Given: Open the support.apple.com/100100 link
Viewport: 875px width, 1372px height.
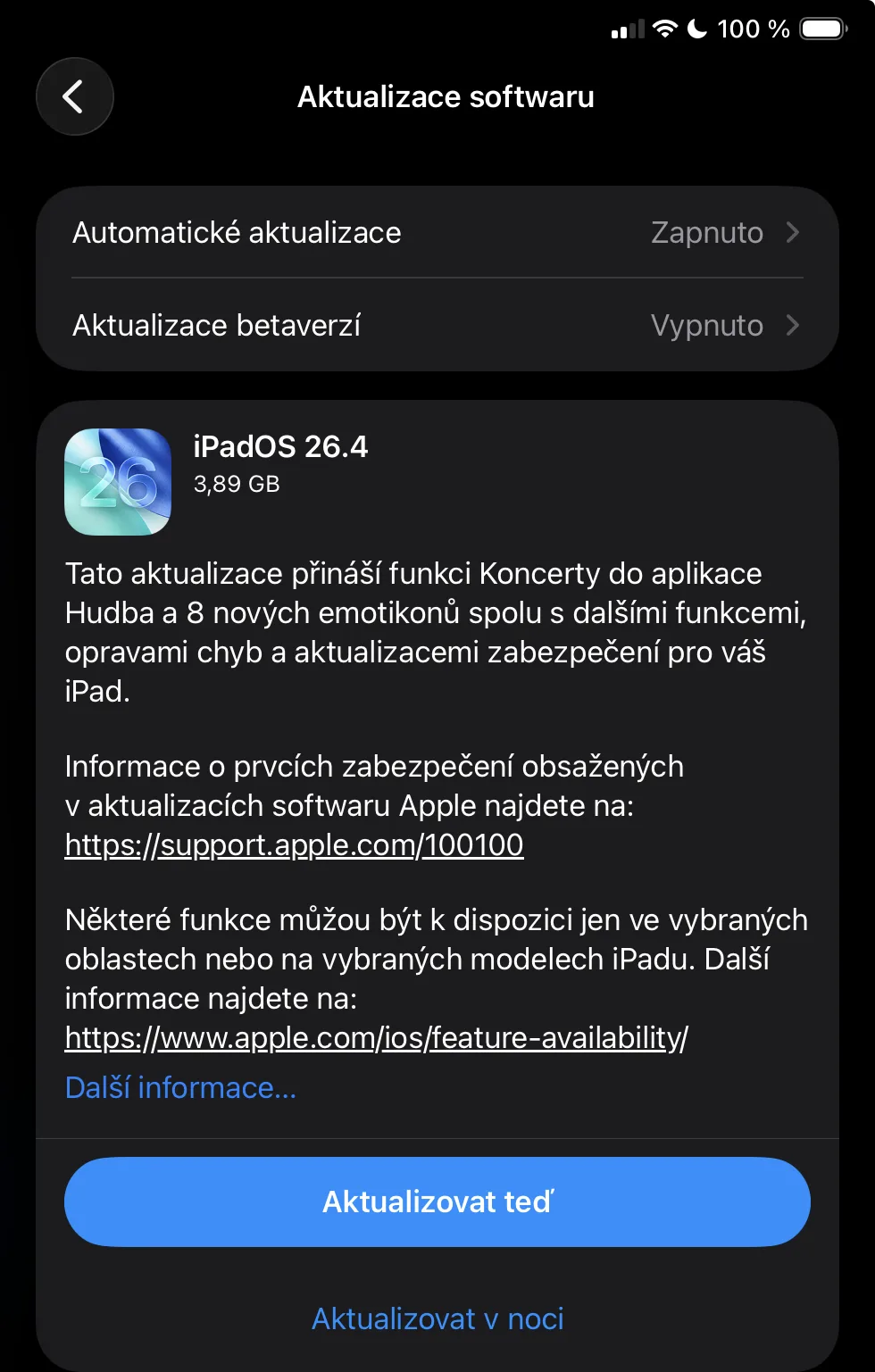Looking at the screenshot, I should tap(294, 844).
